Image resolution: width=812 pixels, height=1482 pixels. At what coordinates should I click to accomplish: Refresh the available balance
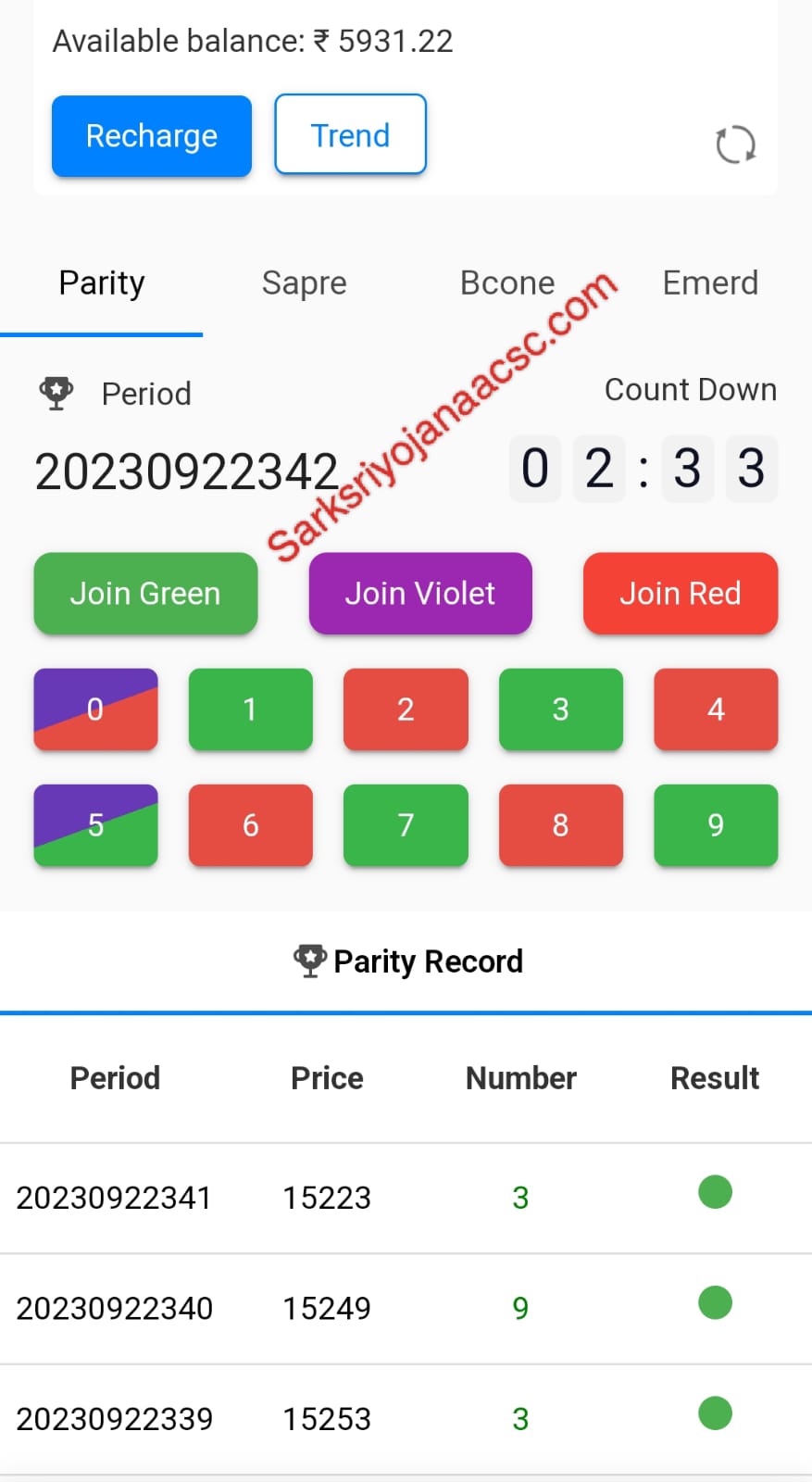tap(736, 144)
